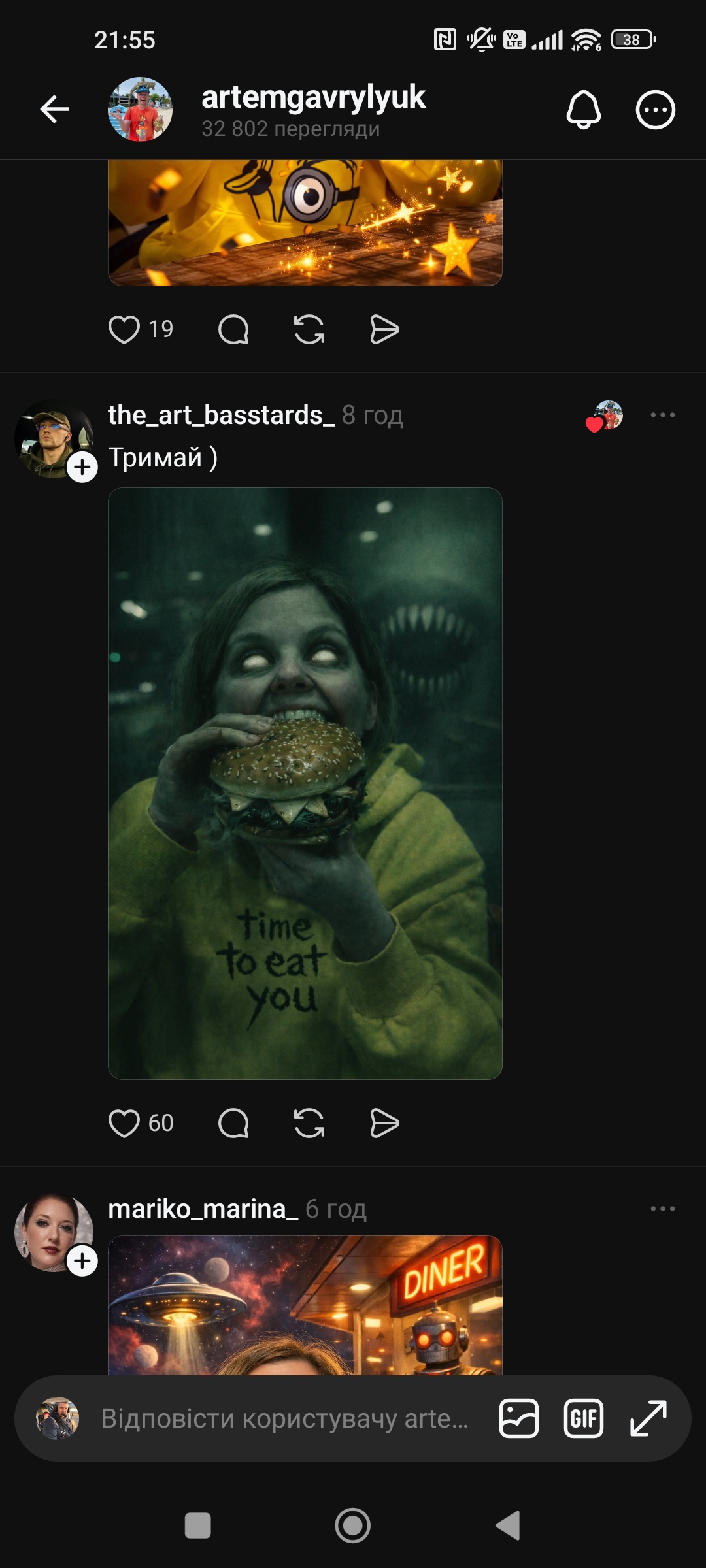Reply to the_art_basstards_ post via comment icon
This screenshot has width=706, height=1568.
point(233,1124)
